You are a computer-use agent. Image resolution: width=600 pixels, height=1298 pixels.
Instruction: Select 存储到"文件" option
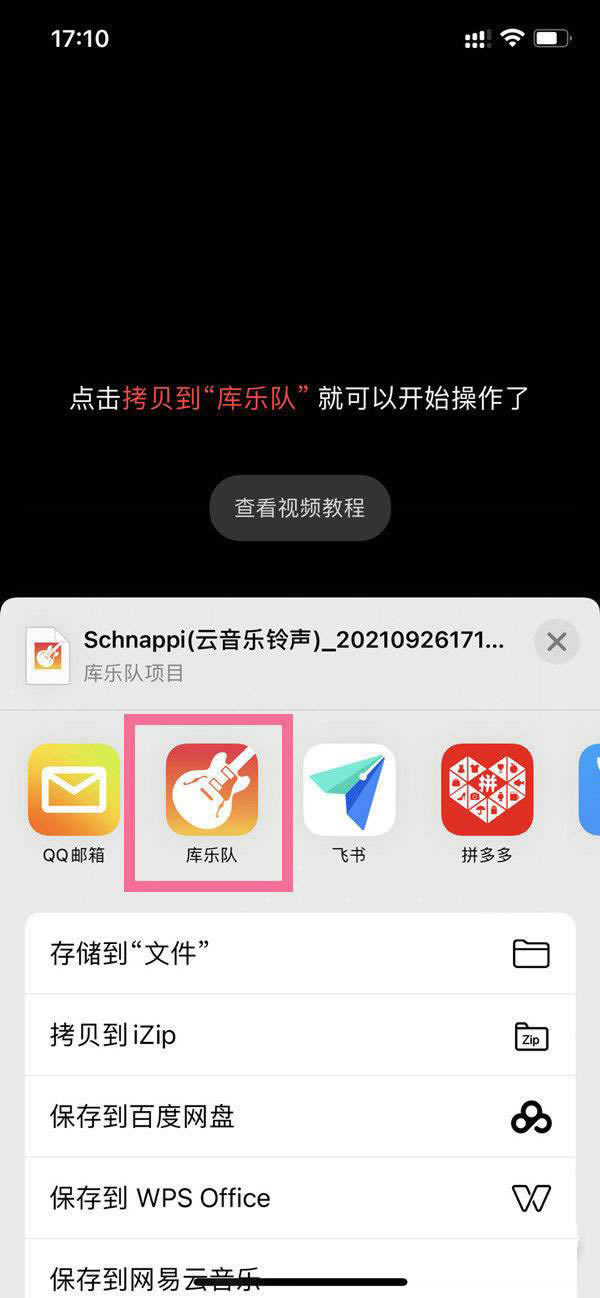pyautogui.click(x=300, y=953)
